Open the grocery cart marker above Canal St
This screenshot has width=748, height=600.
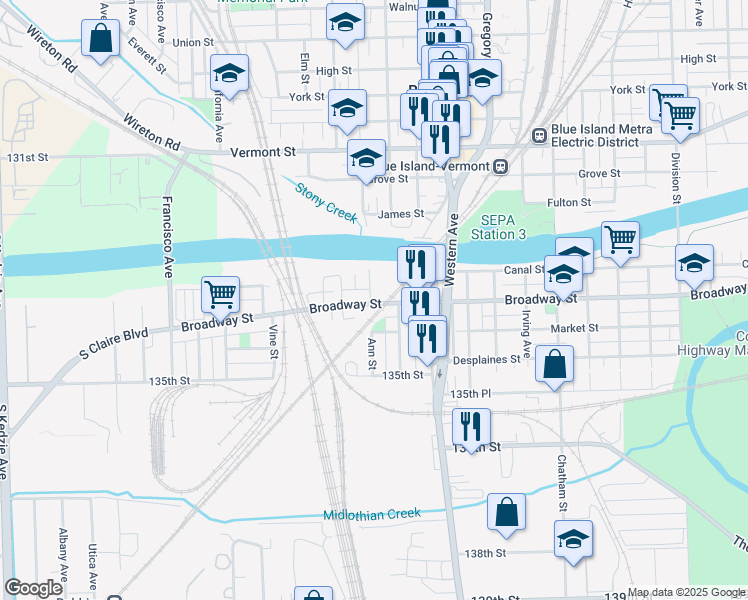click(620, 240)
